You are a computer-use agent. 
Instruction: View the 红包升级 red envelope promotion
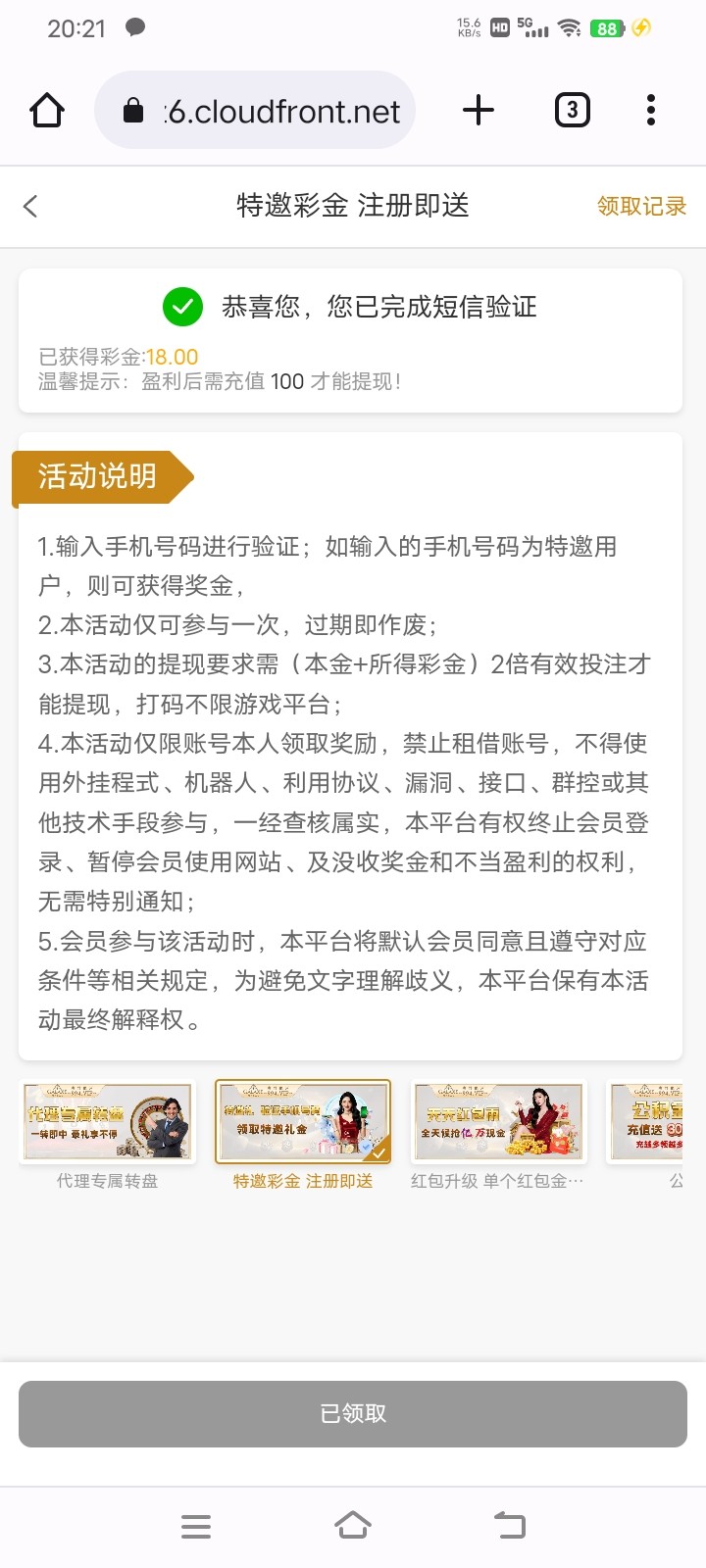coord(498,1122)
